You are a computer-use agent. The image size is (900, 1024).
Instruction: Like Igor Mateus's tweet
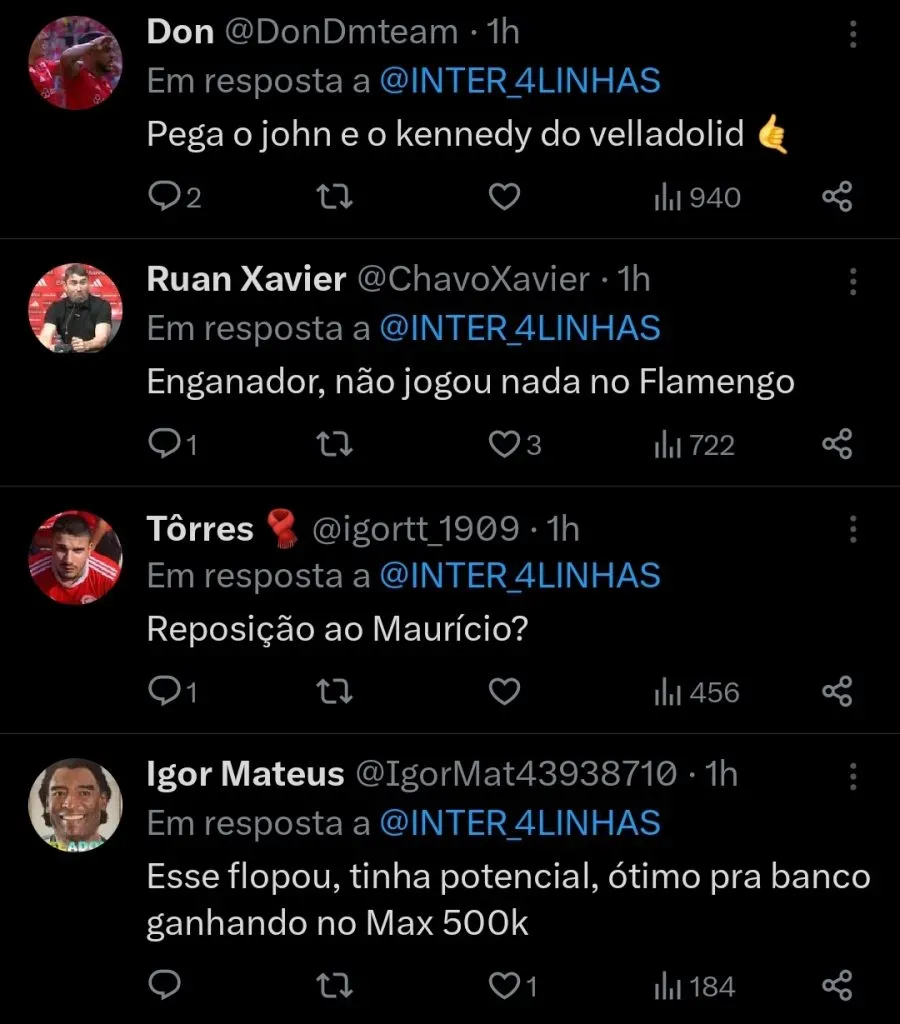click(x=503, y=987)
